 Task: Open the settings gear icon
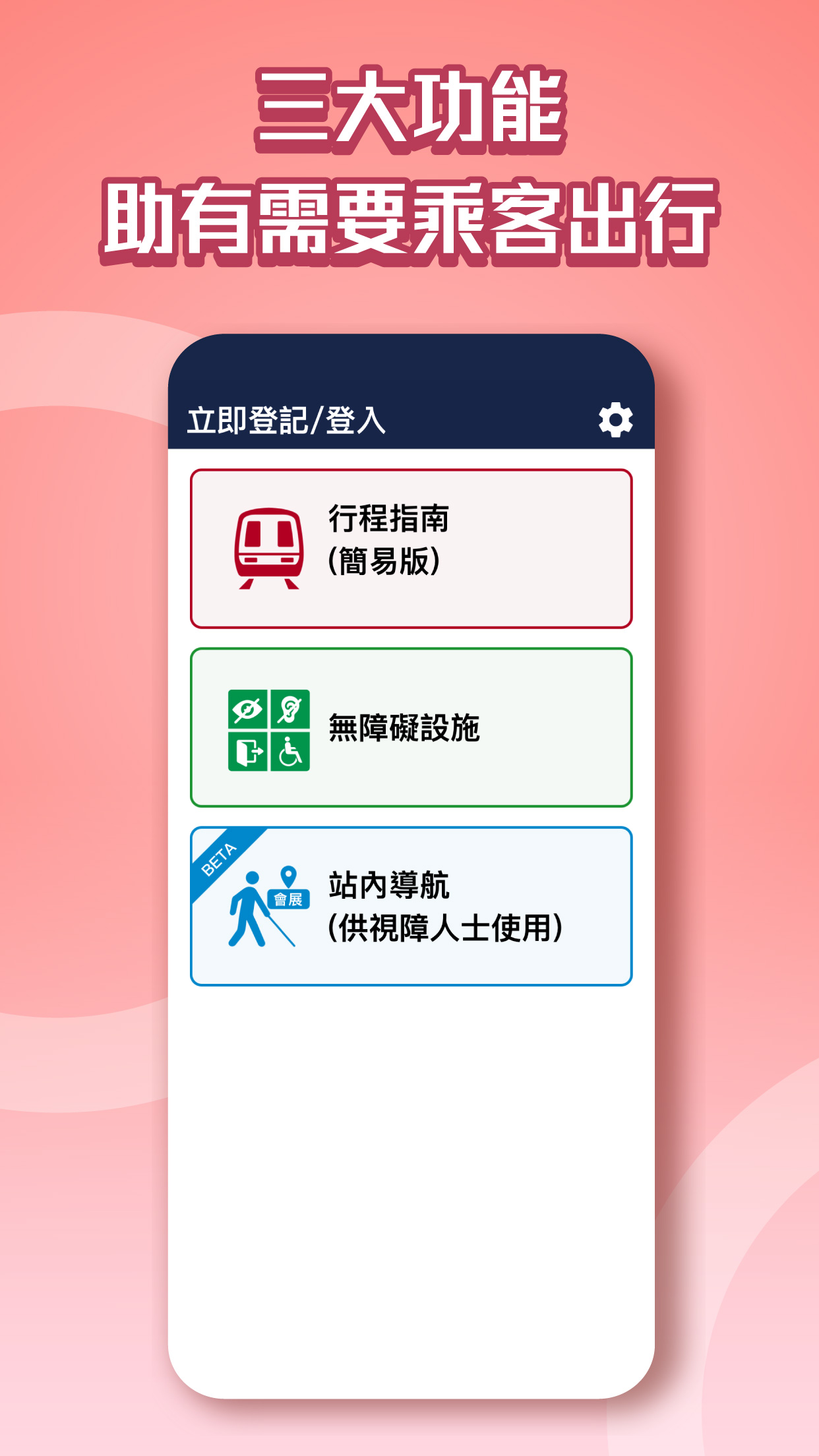point(617,420)
